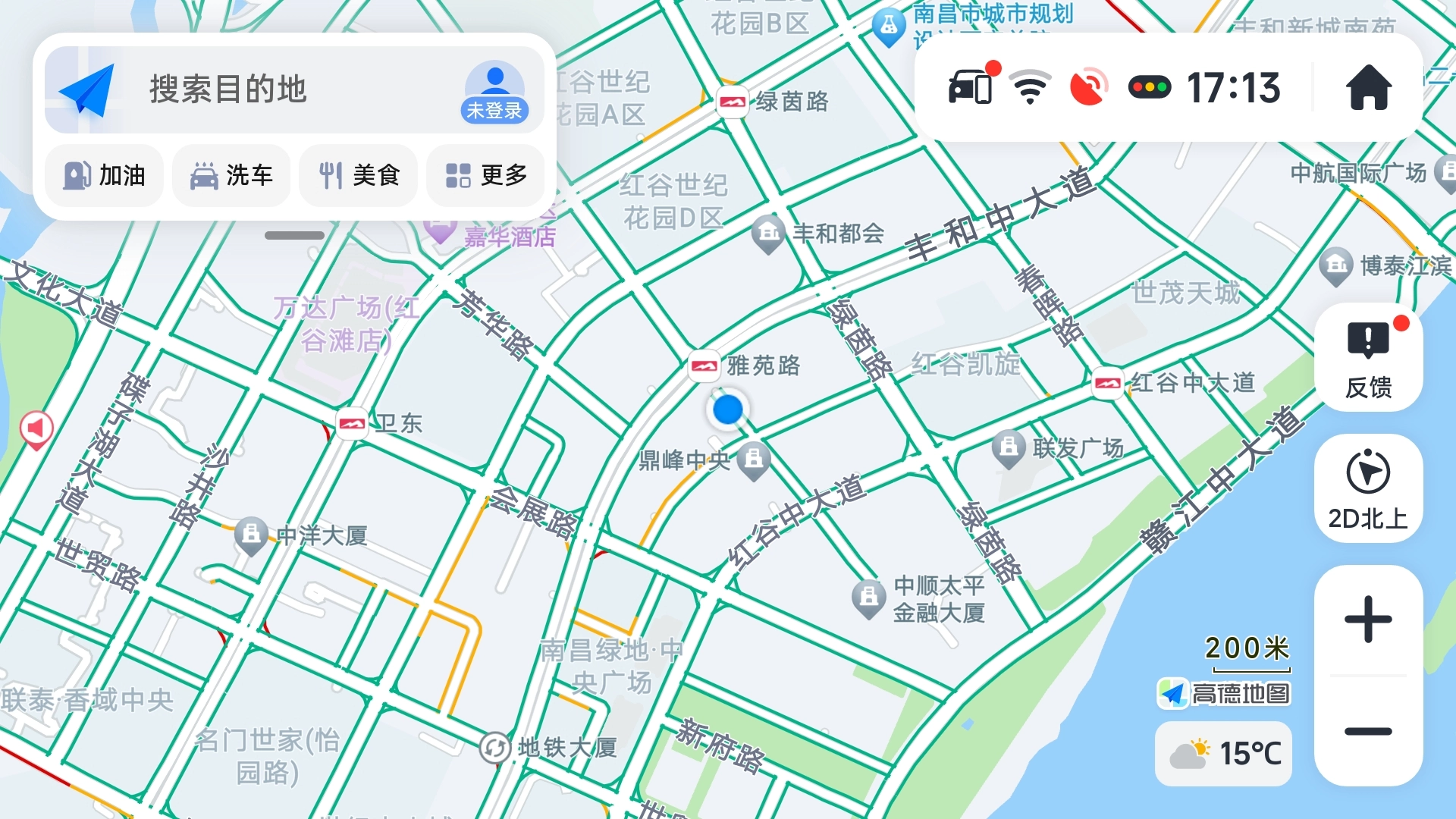This screenshot has height=819, width=1456.
Task: Open the 更多 categories chip
Action: pyautogui.click(x=486, y=176)
